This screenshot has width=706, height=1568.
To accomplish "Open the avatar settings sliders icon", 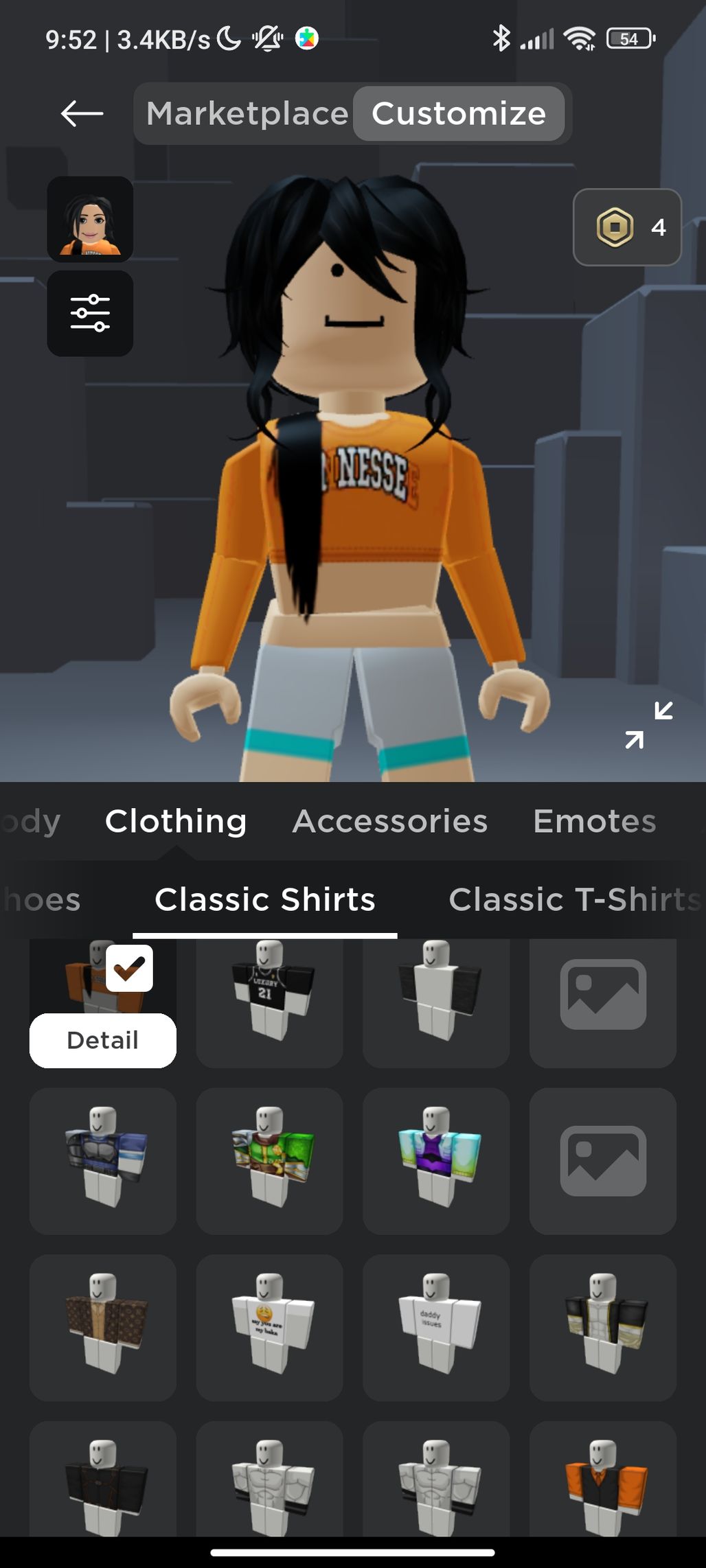I will [x=90, y=313].
